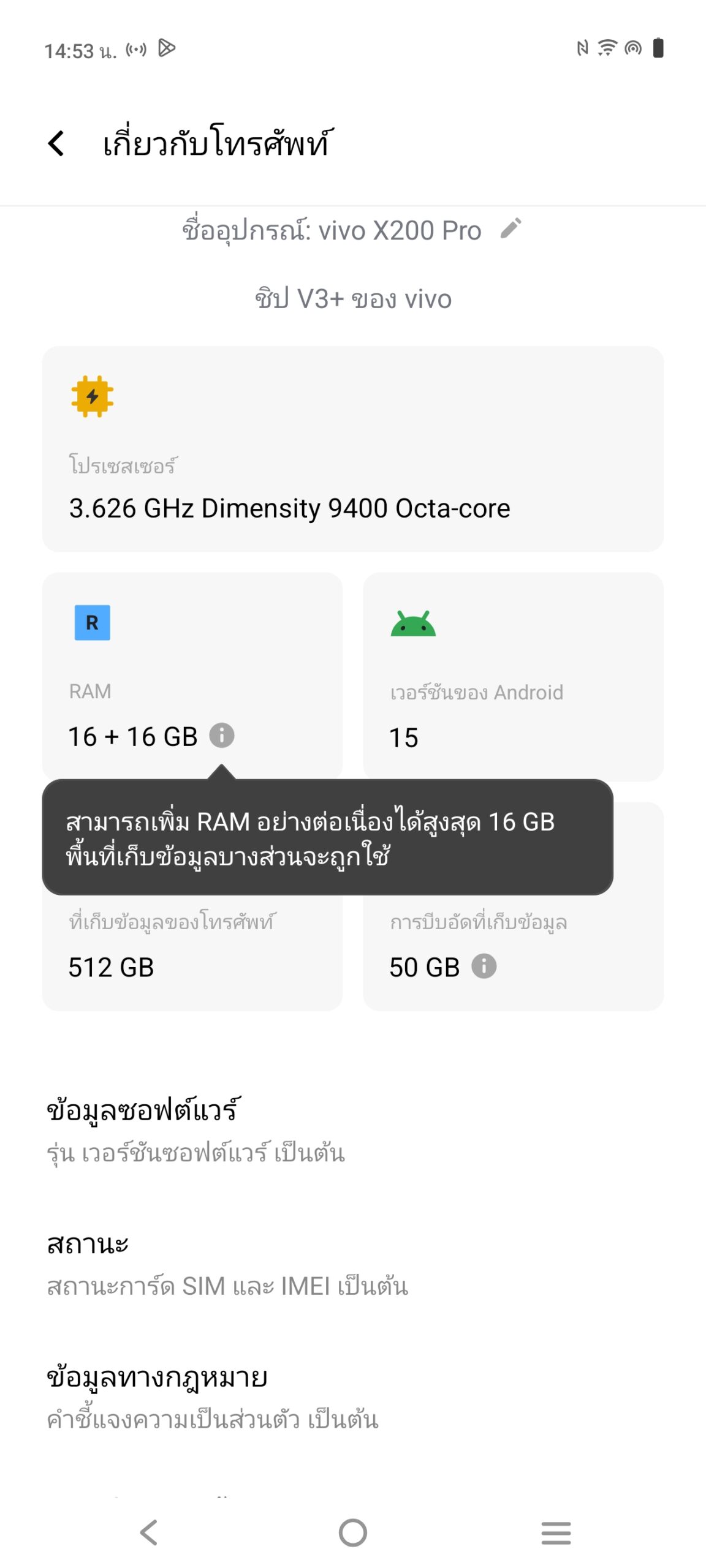Open ข้อมูลซอฟต์แวร์ software information
The image size is (706, 1568).
pos(353,1131)
